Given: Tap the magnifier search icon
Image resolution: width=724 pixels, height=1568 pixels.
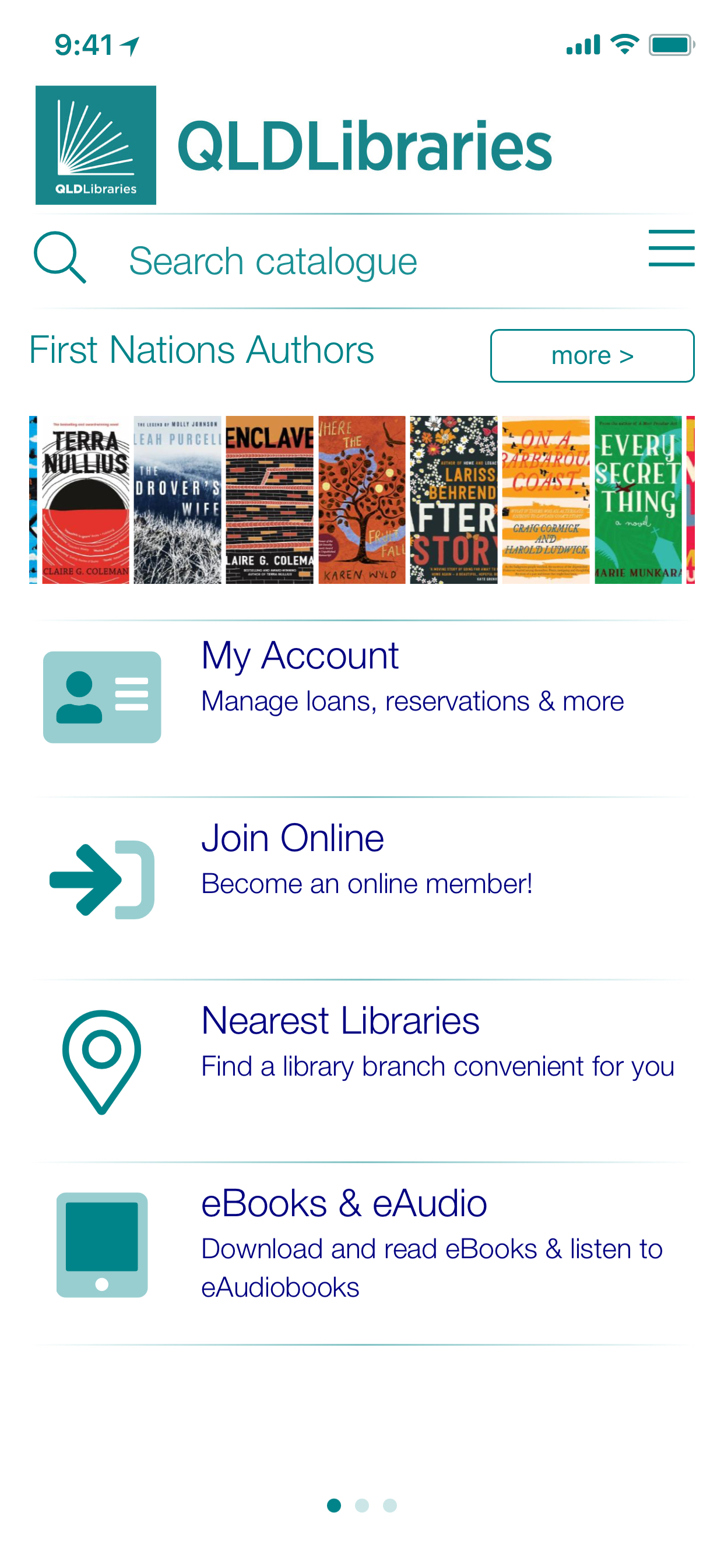Looking at the screenshot, I should pos(59,257).
